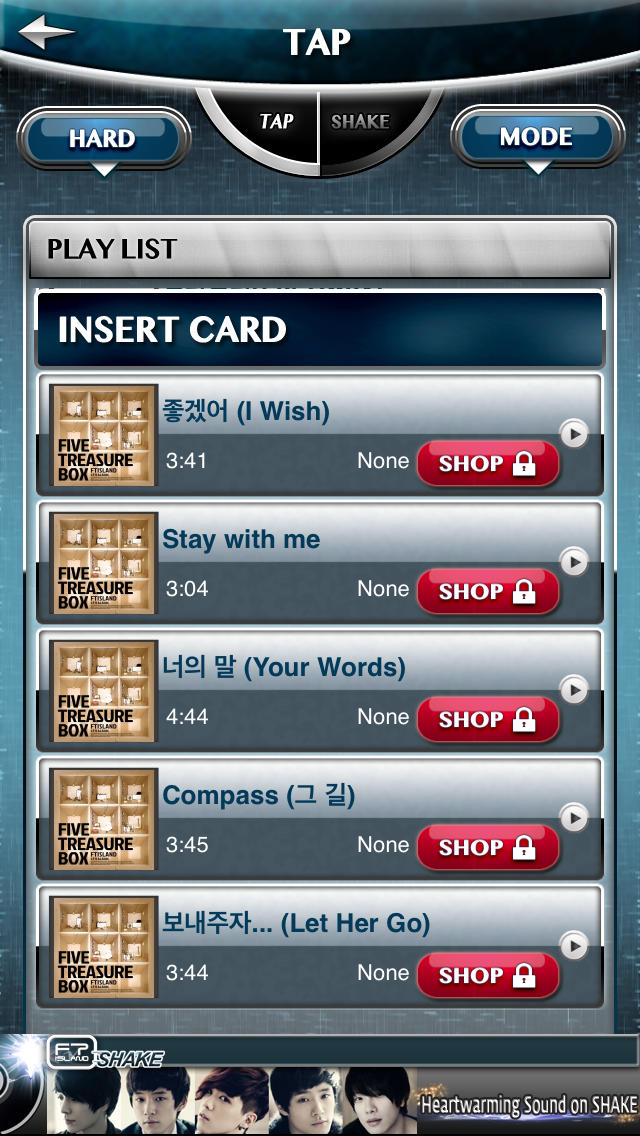This screenshot has width=640, height=1136.
Task: Open the HARD difficulty dropdown
Action: click(103, 139)
